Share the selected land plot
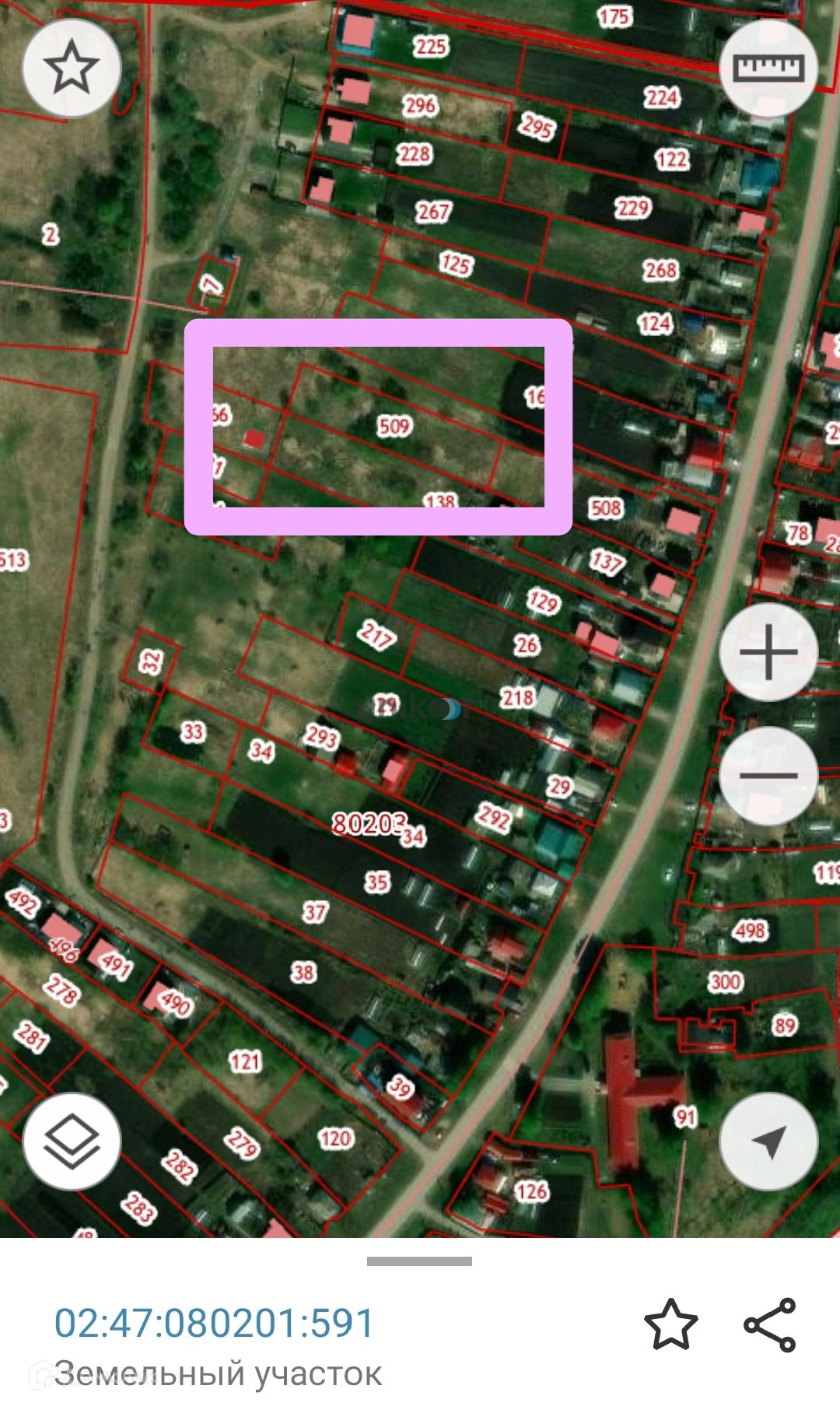840x1410 pixels. click(x=770, y=1324)
